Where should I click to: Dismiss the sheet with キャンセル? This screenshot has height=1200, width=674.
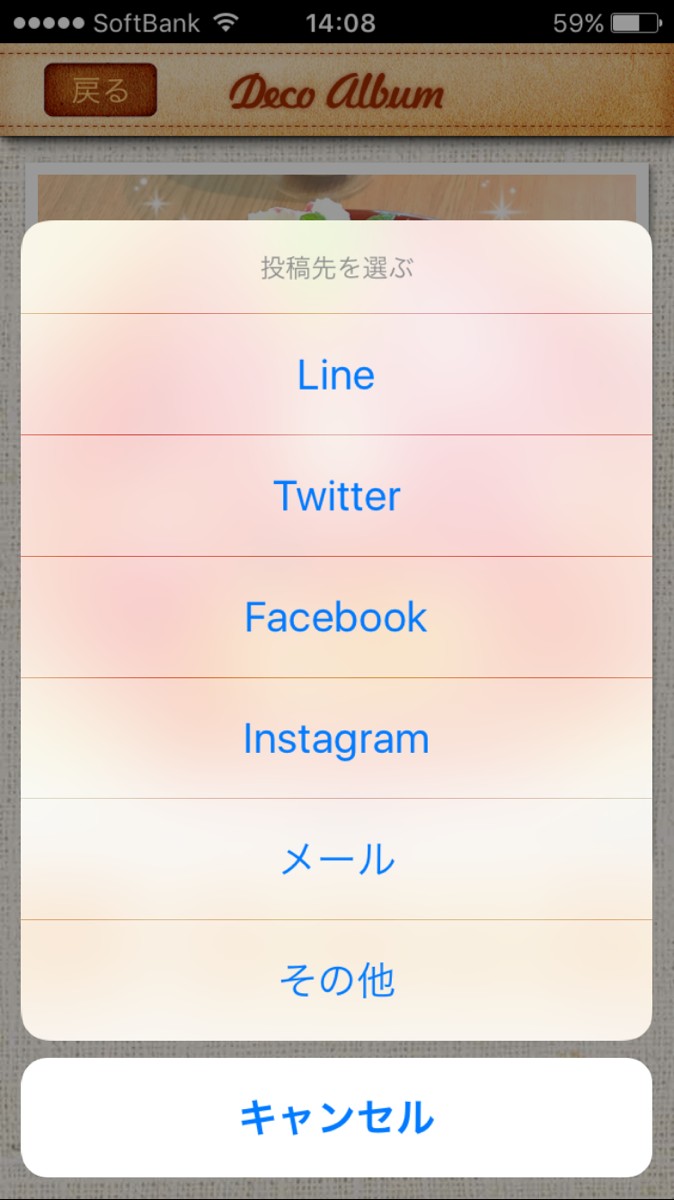coord(336,1117)
